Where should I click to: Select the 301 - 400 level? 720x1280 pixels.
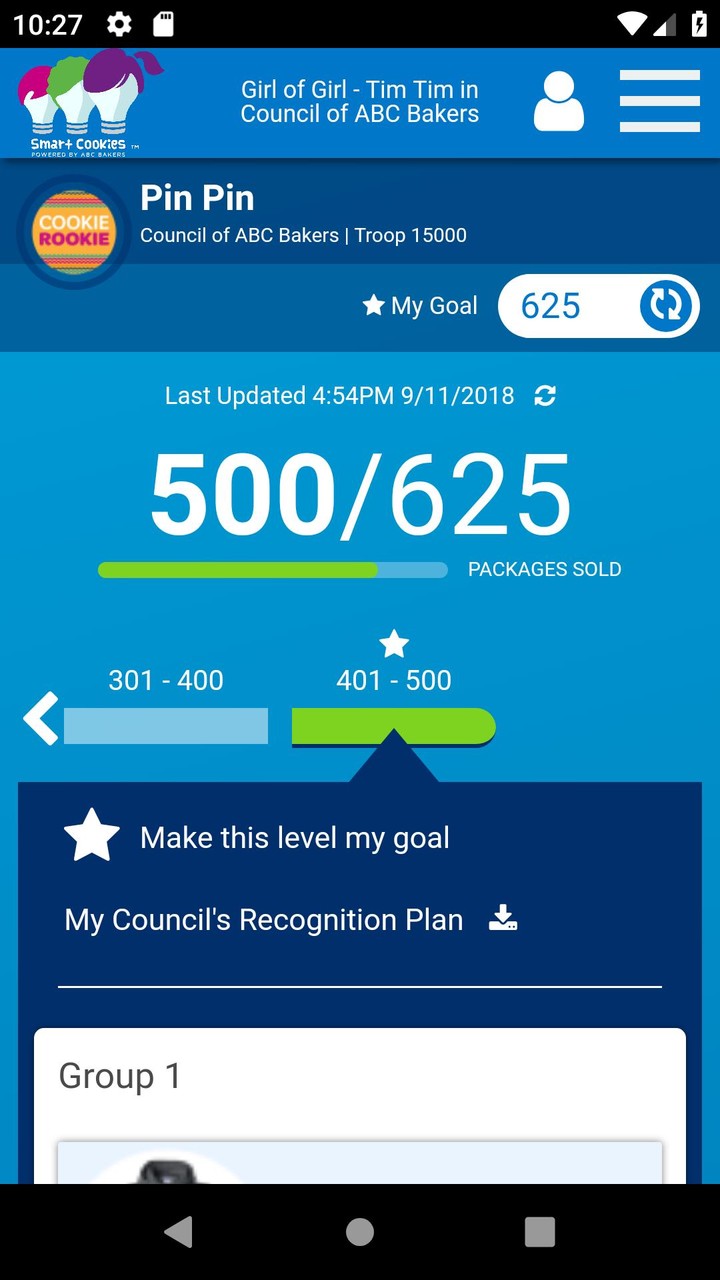pos(166,725)
